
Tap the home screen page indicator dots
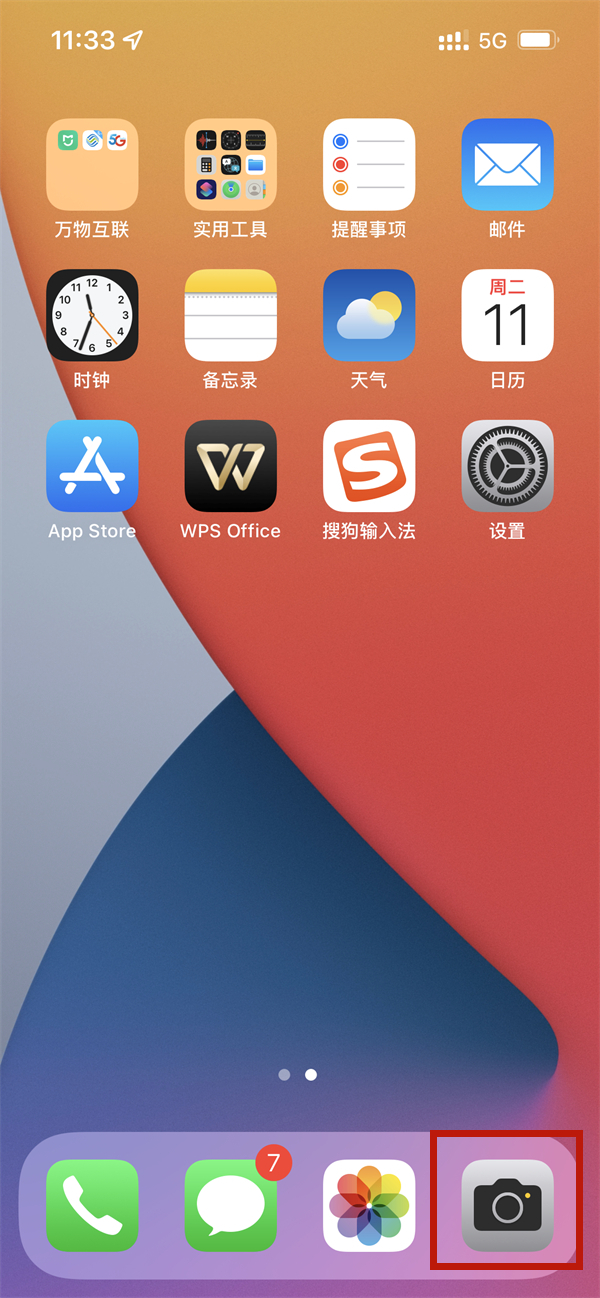click(298, 1074)
